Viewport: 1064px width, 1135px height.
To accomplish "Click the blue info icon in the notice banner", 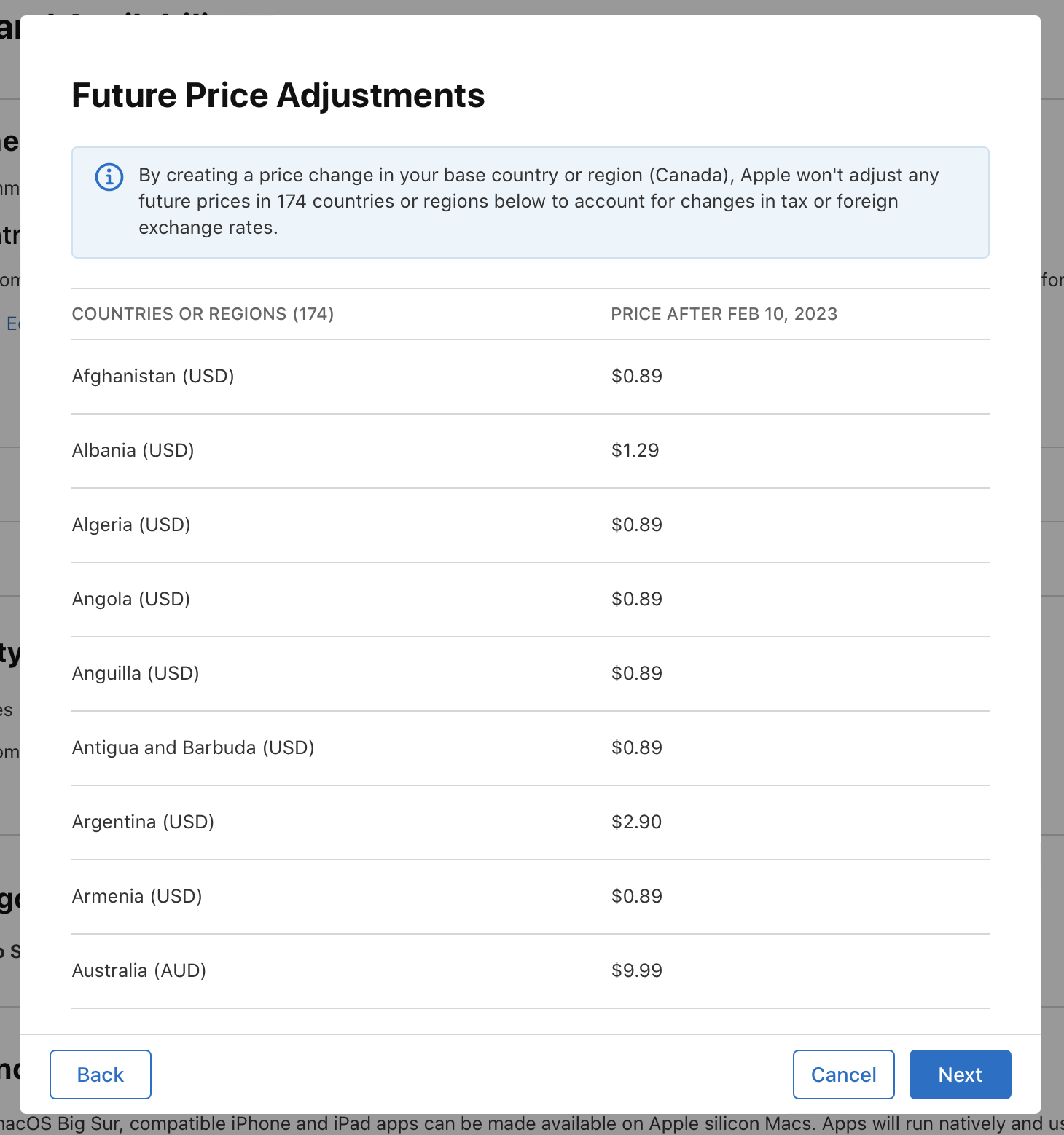I will pos(108,176).
